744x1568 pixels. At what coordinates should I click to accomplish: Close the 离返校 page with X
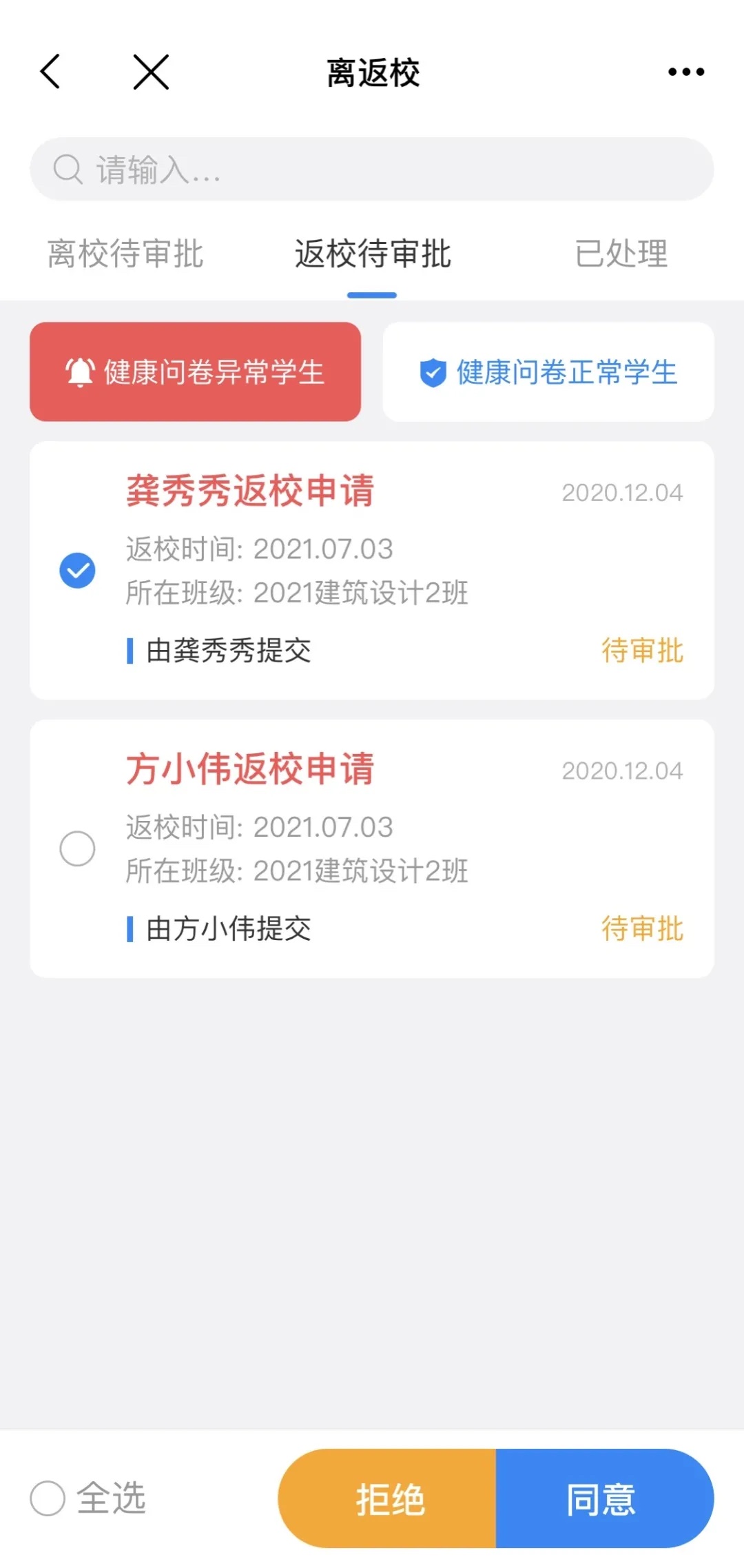coord(151,72)
